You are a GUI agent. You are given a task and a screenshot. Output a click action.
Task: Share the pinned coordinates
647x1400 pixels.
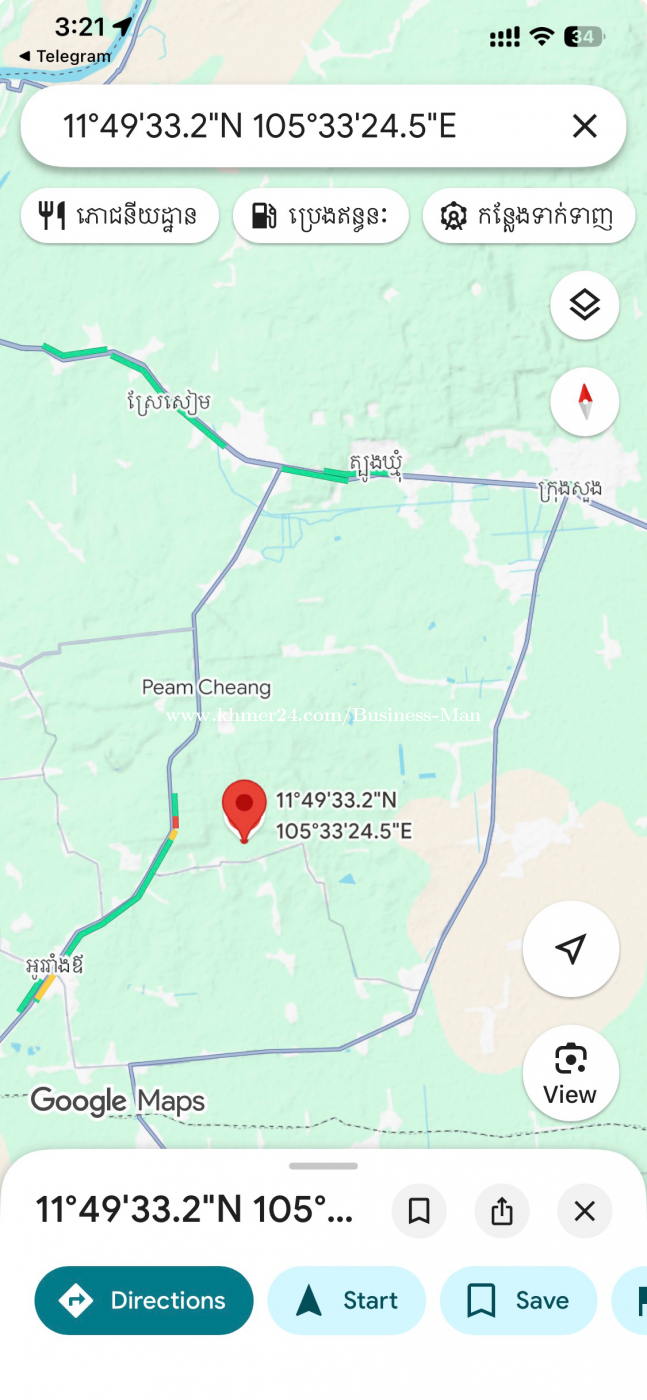[x=502, y=1212]
